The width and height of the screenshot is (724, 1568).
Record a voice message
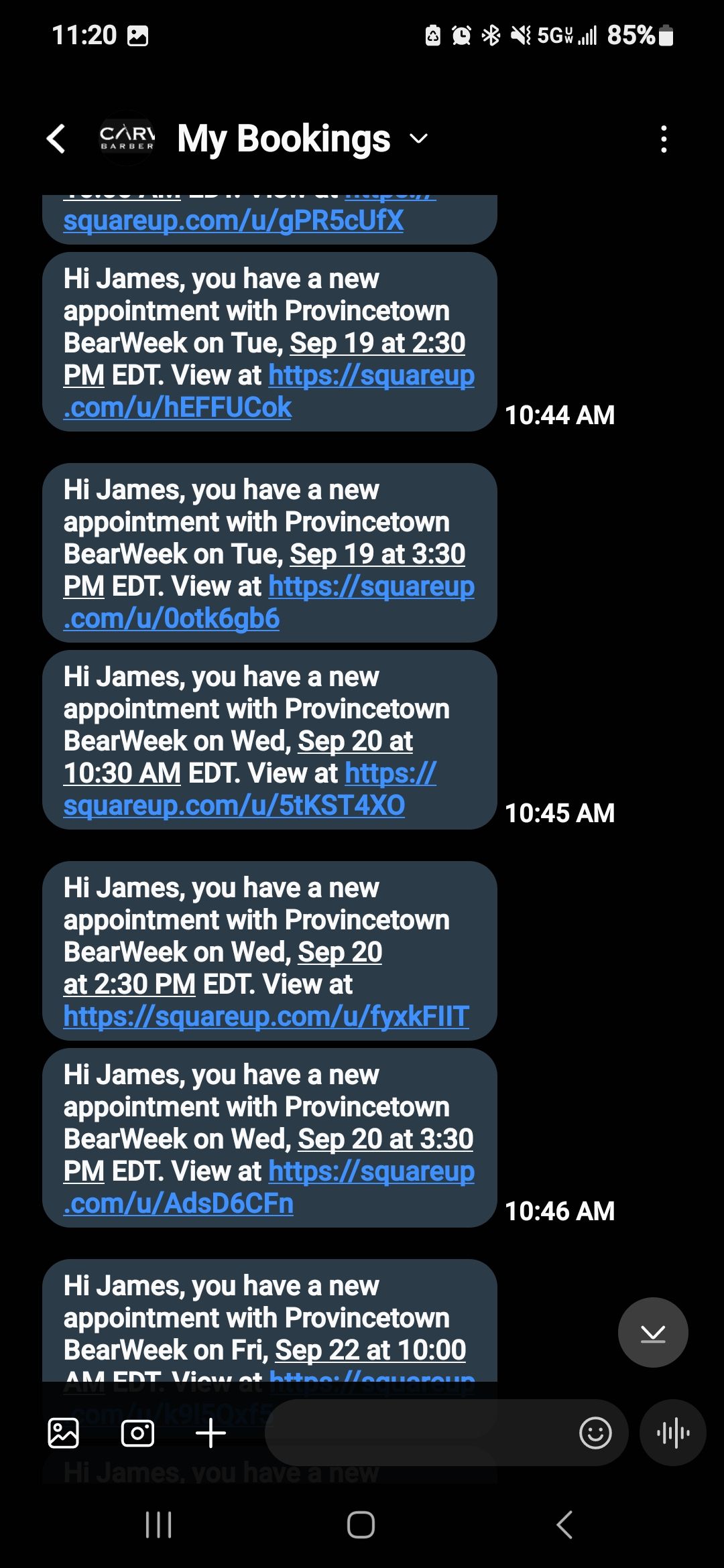pyautogui.click(x=672, y=1433)
